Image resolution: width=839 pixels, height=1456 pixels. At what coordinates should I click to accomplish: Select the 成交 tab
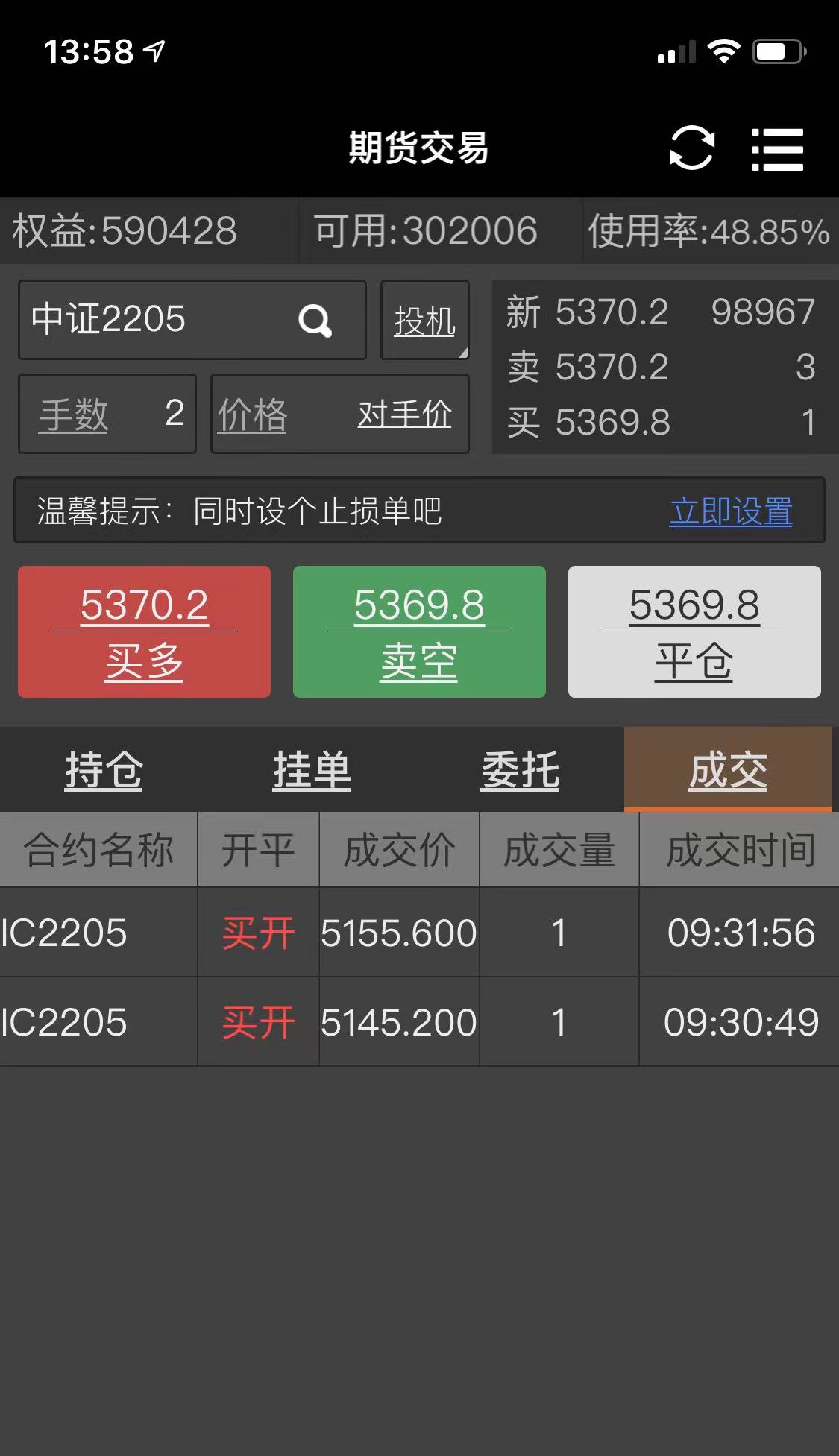pyautogui.click(x=728, y=770)
